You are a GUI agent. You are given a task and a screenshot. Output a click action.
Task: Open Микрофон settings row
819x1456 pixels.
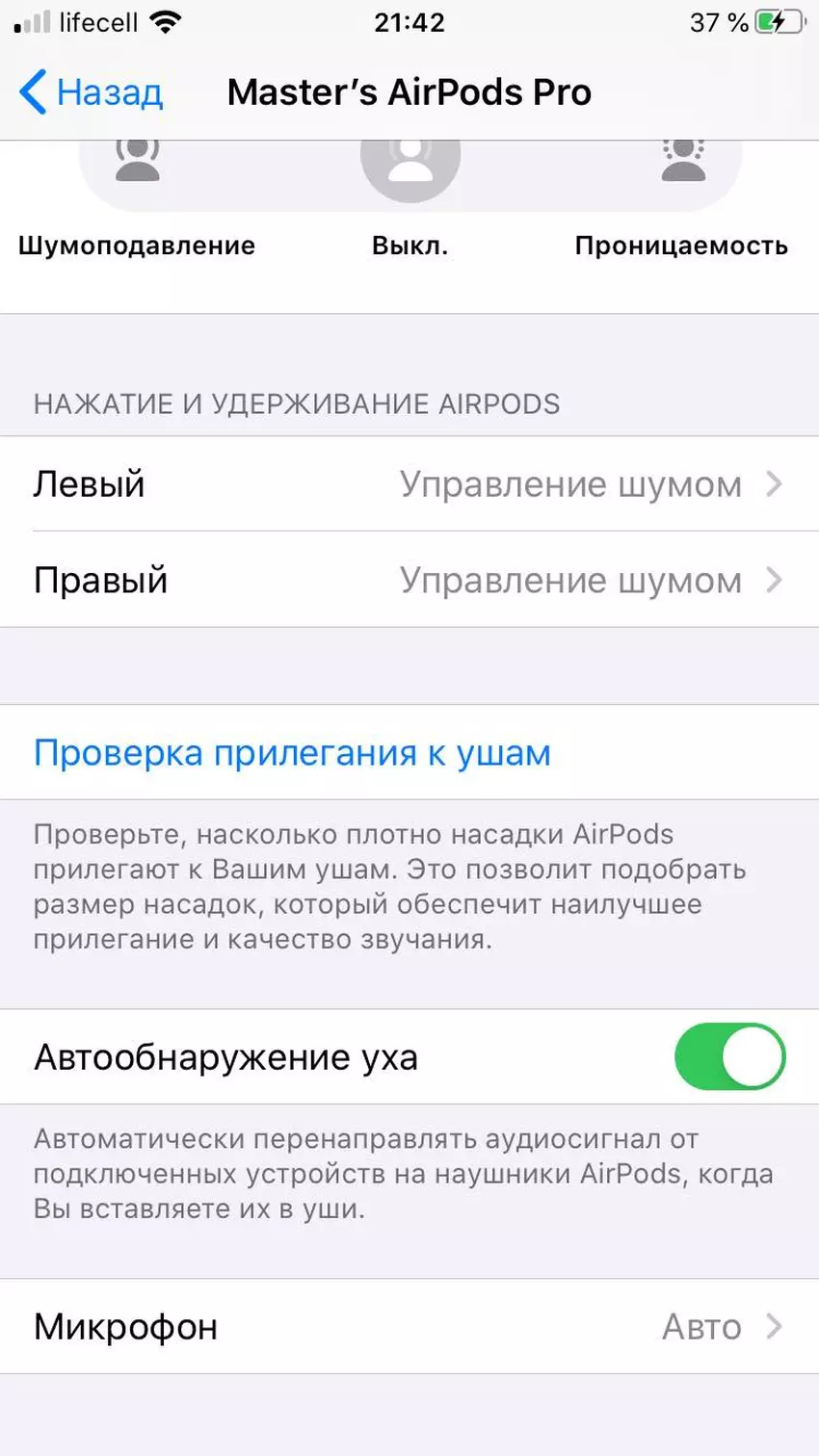point(409,1326)
